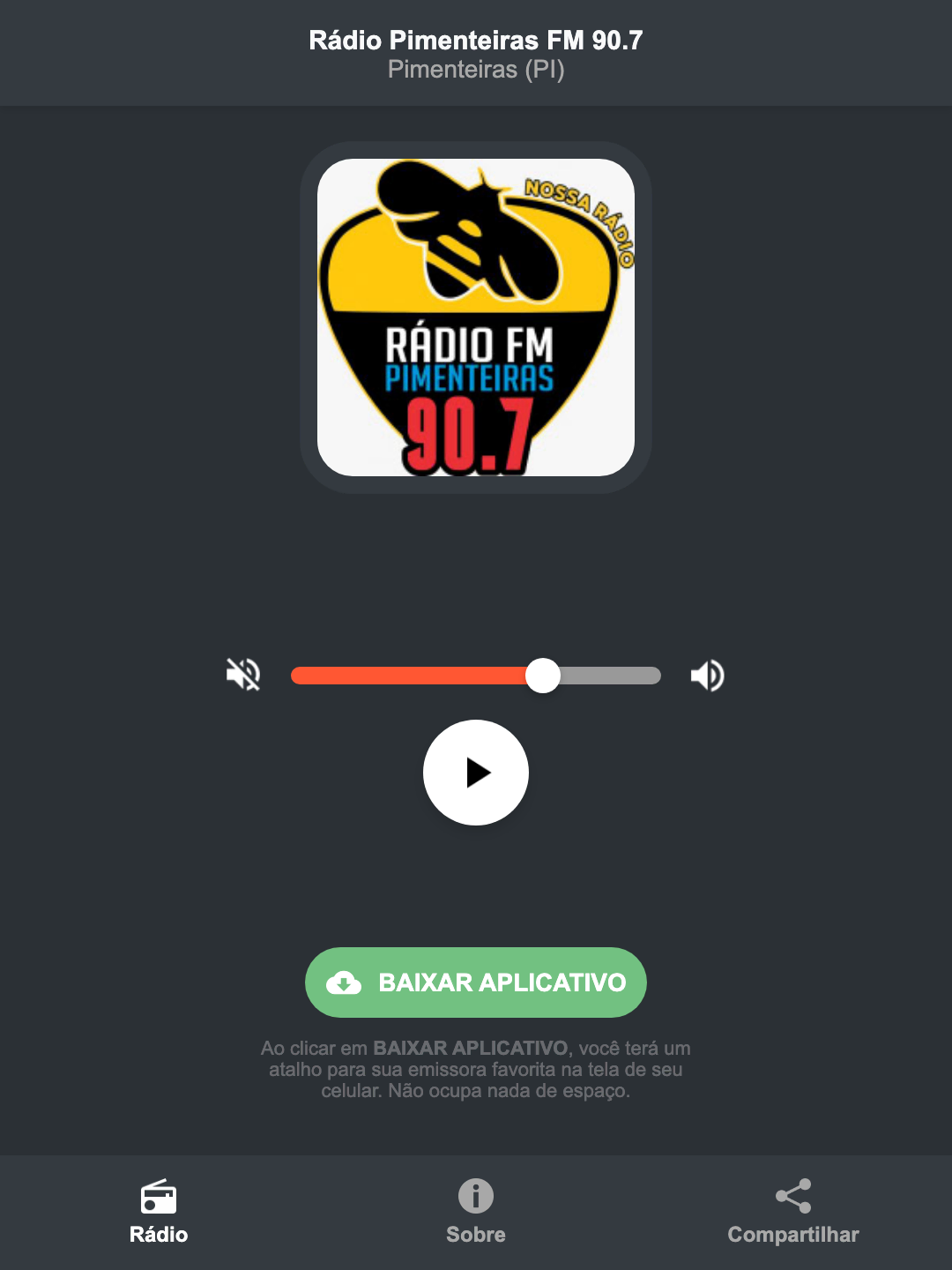Click the download cloud icon on the green button

tap(346, 982)
